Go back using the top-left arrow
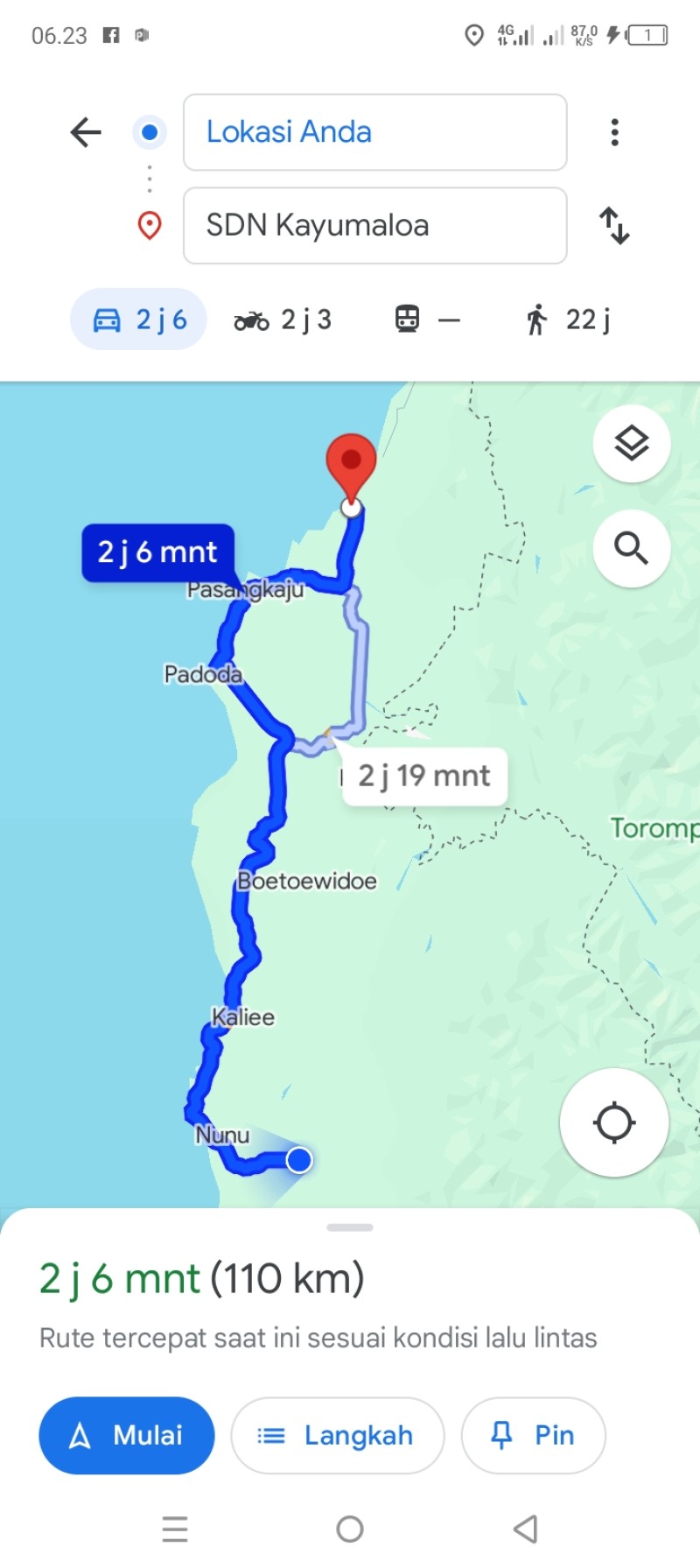 [86, 132]
